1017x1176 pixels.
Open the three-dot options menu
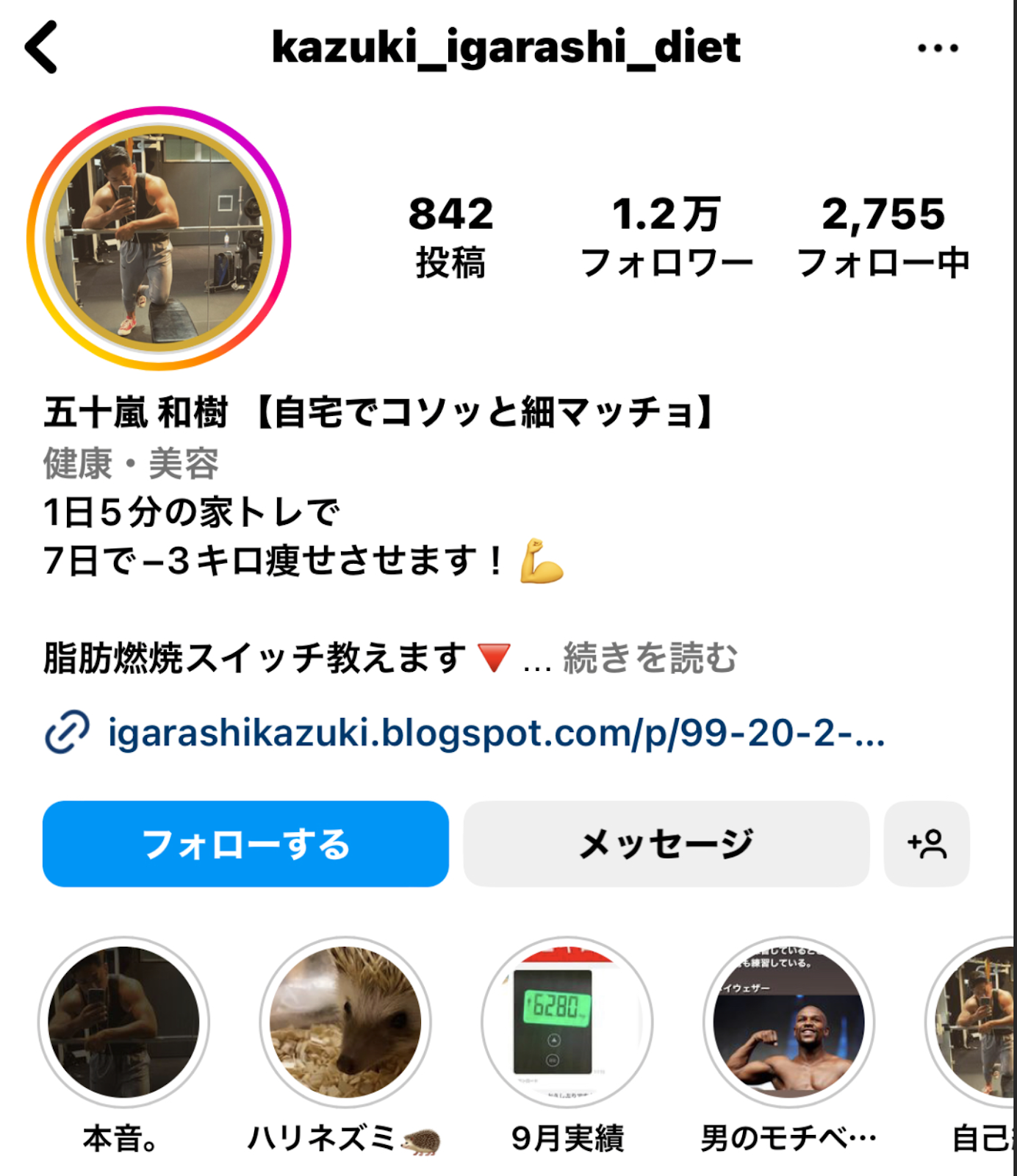click(938, 49)
